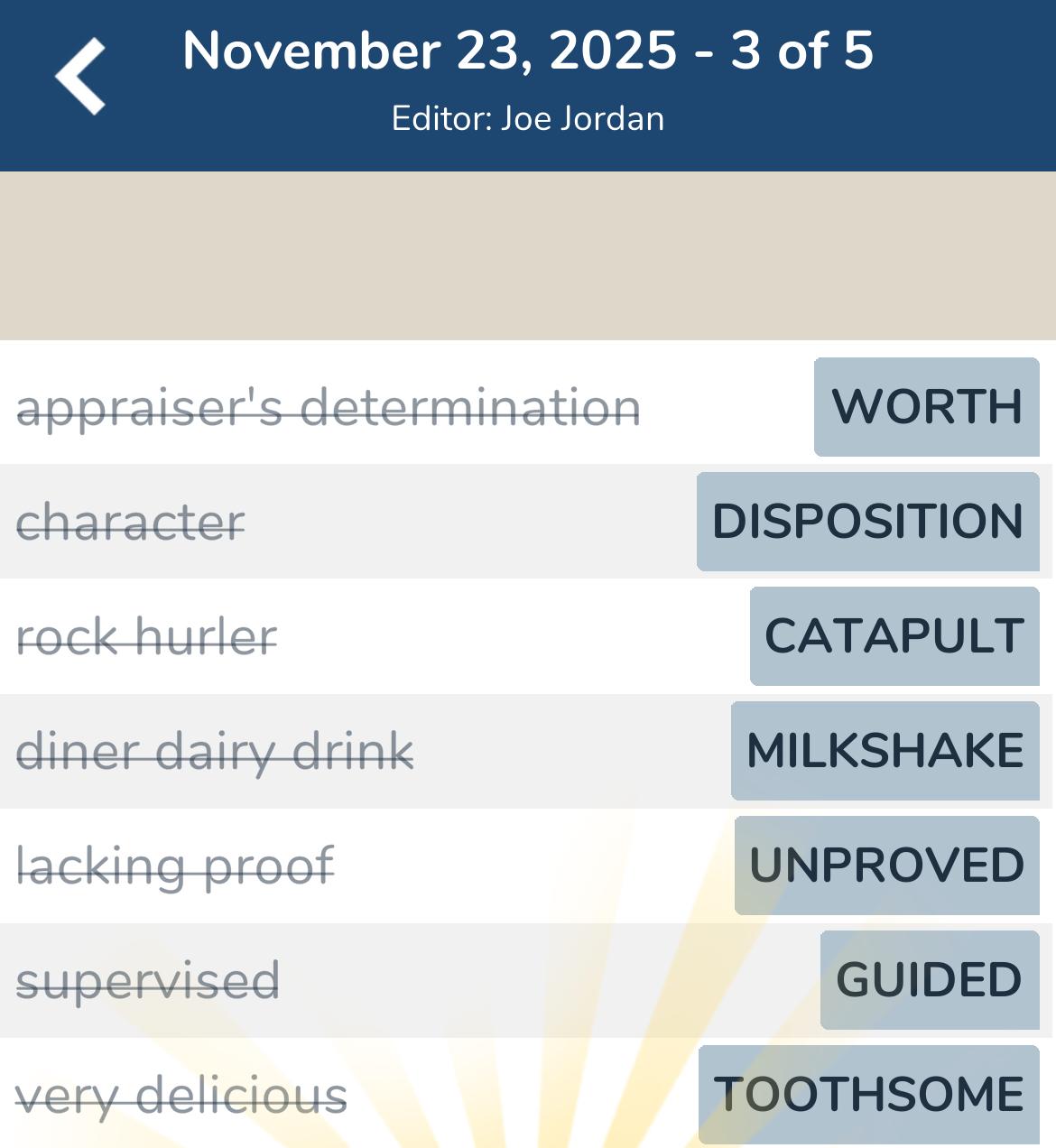1056x1148 pixels.
Task: Select the clue 'supervised'
Action: coord(151,978)
